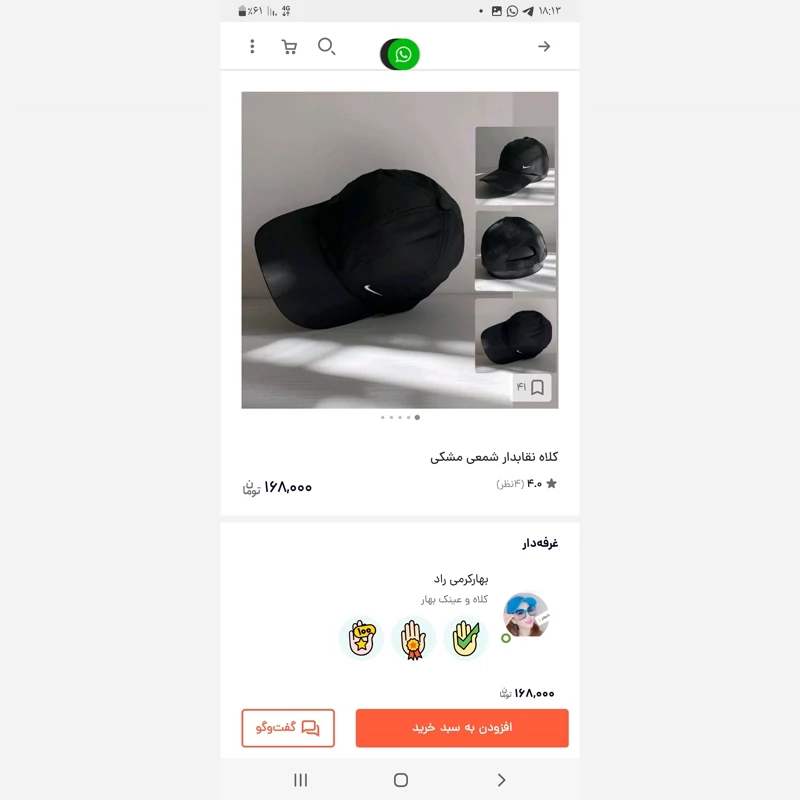This screenshot has width=800, height=800.
Task: Tap افزودن به سبد خرید button
Action: [x=462, y=728]
